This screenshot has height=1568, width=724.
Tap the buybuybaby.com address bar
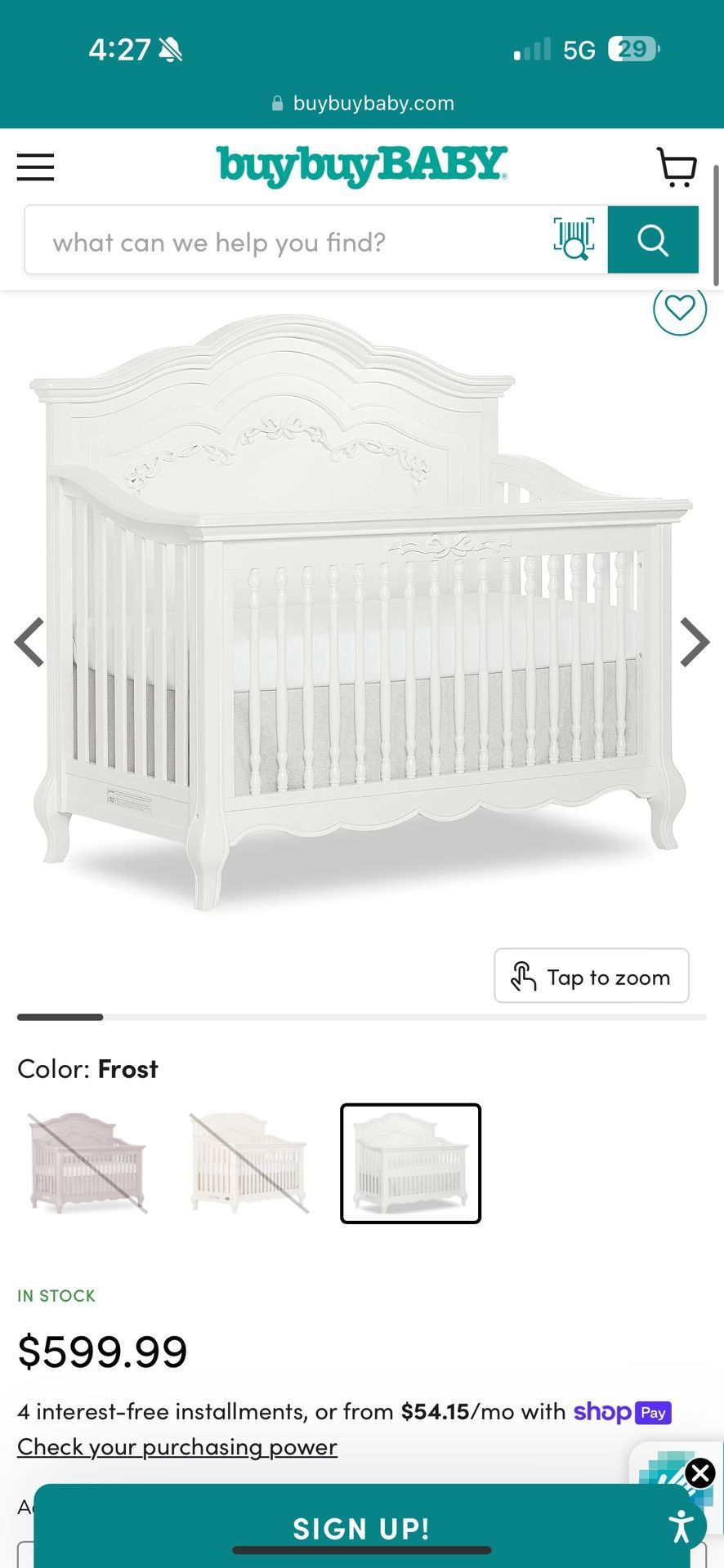click(x=362, y=104)
